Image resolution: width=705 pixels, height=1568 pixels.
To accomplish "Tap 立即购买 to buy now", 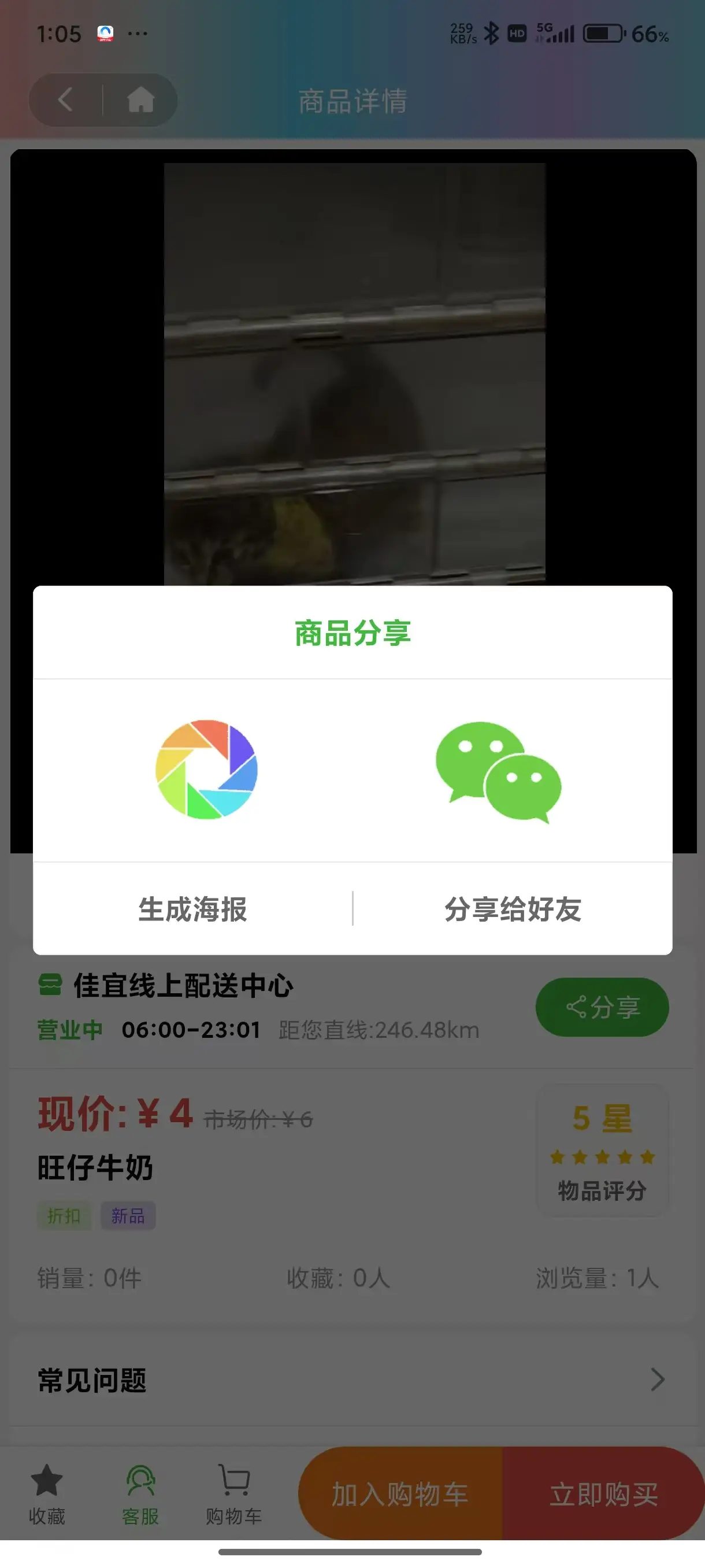I will coord(603,1495).
